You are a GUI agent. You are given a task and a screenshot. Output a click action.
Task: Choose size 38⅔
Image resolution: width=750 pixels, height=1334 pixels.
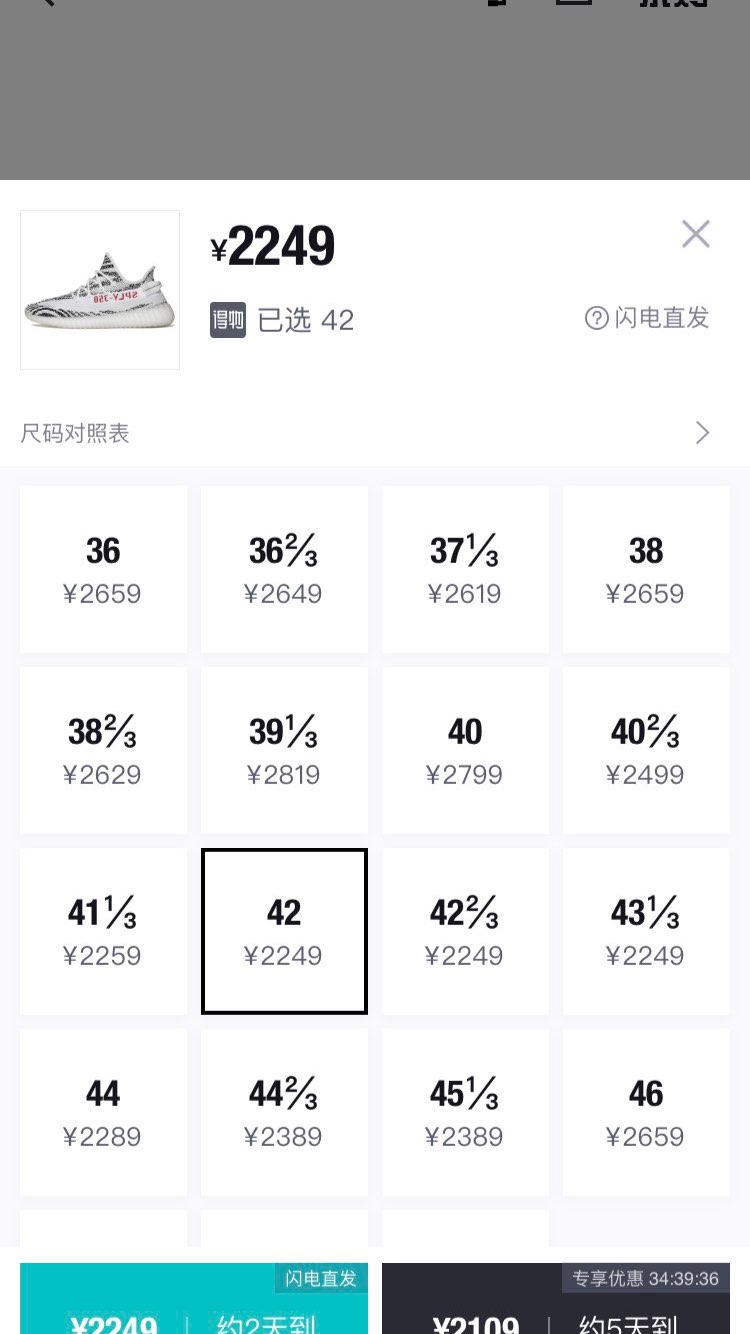103,750
